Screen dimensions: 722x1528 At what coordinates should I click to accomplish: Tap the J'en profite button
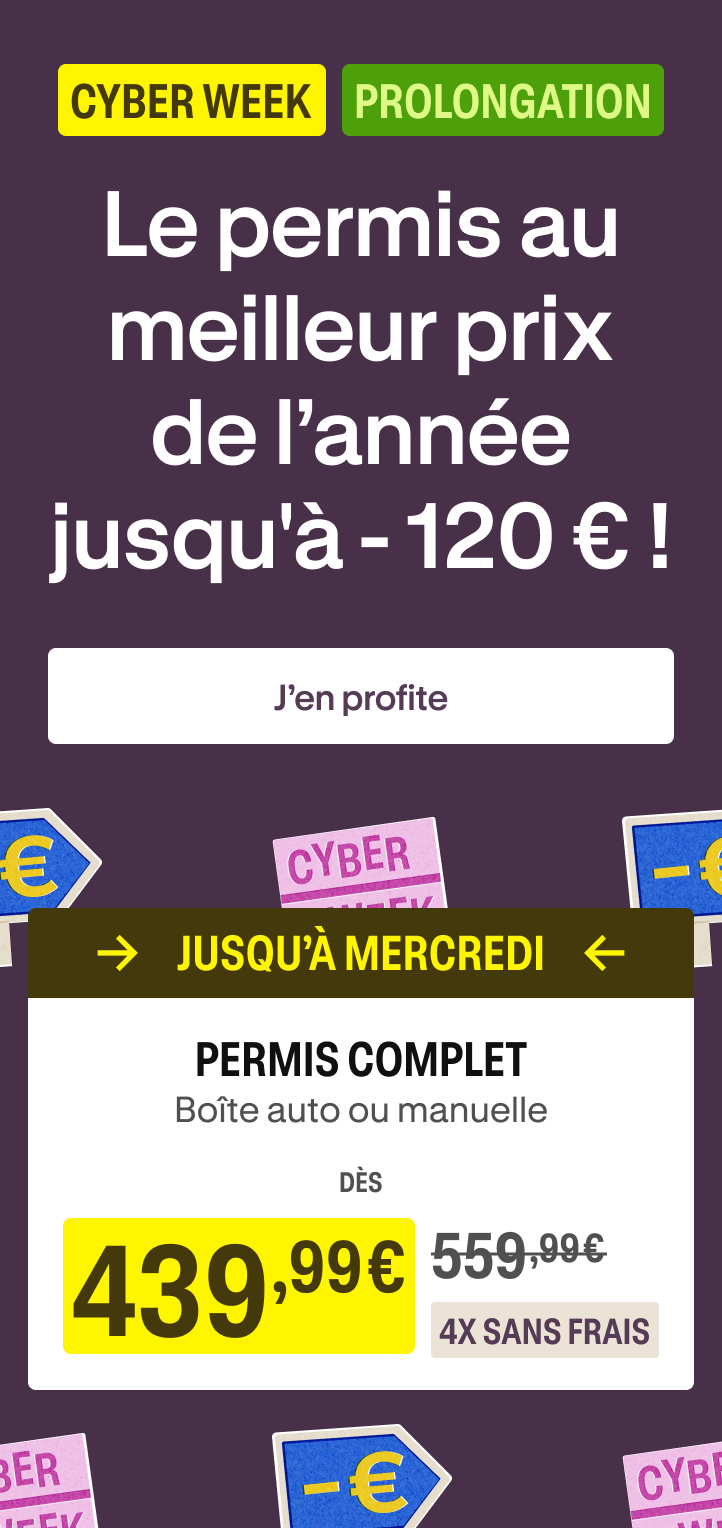[x=361, y=696]
